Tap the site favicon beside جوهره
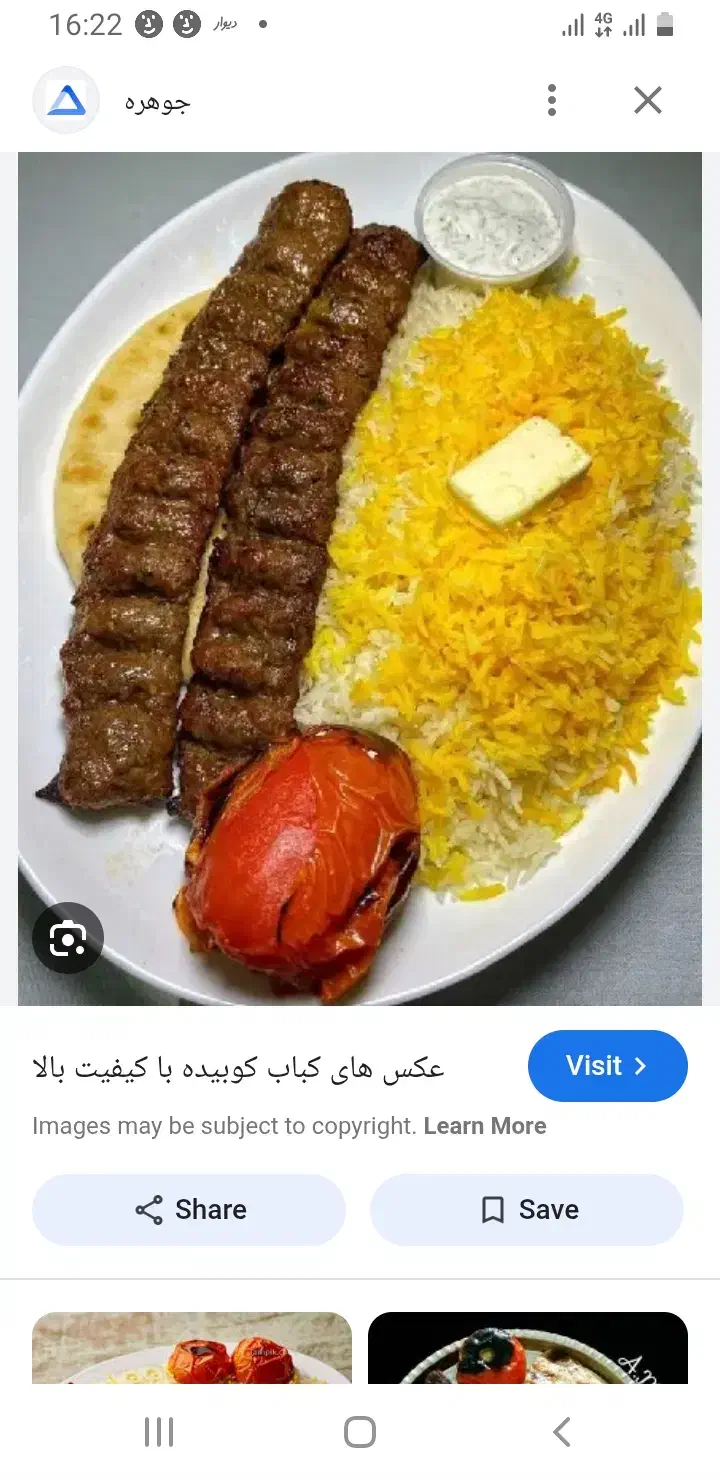720x1480 pixels. click(x=65, y=100)
